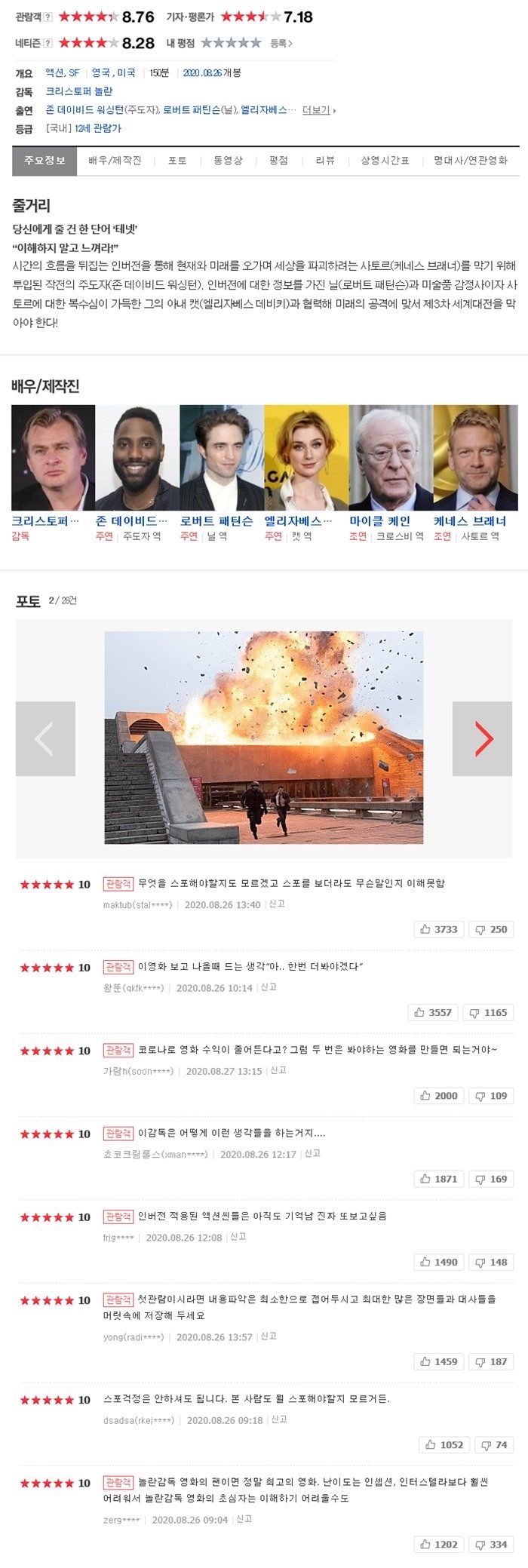This screenshot has height=1568, width=528.
Task: Dislike the review by 왕뚠
Action: pos(490,1012)
